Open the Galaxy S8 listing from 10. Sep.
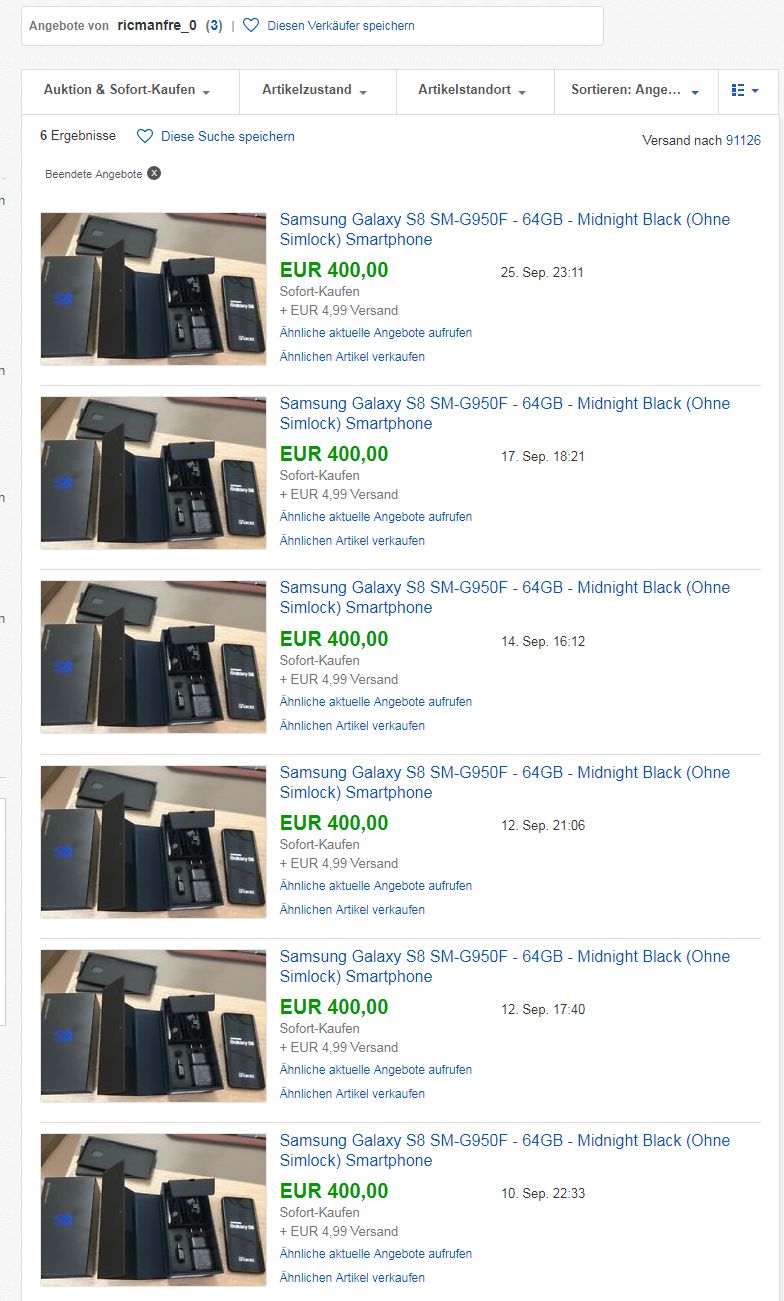 click(504, 1150)
